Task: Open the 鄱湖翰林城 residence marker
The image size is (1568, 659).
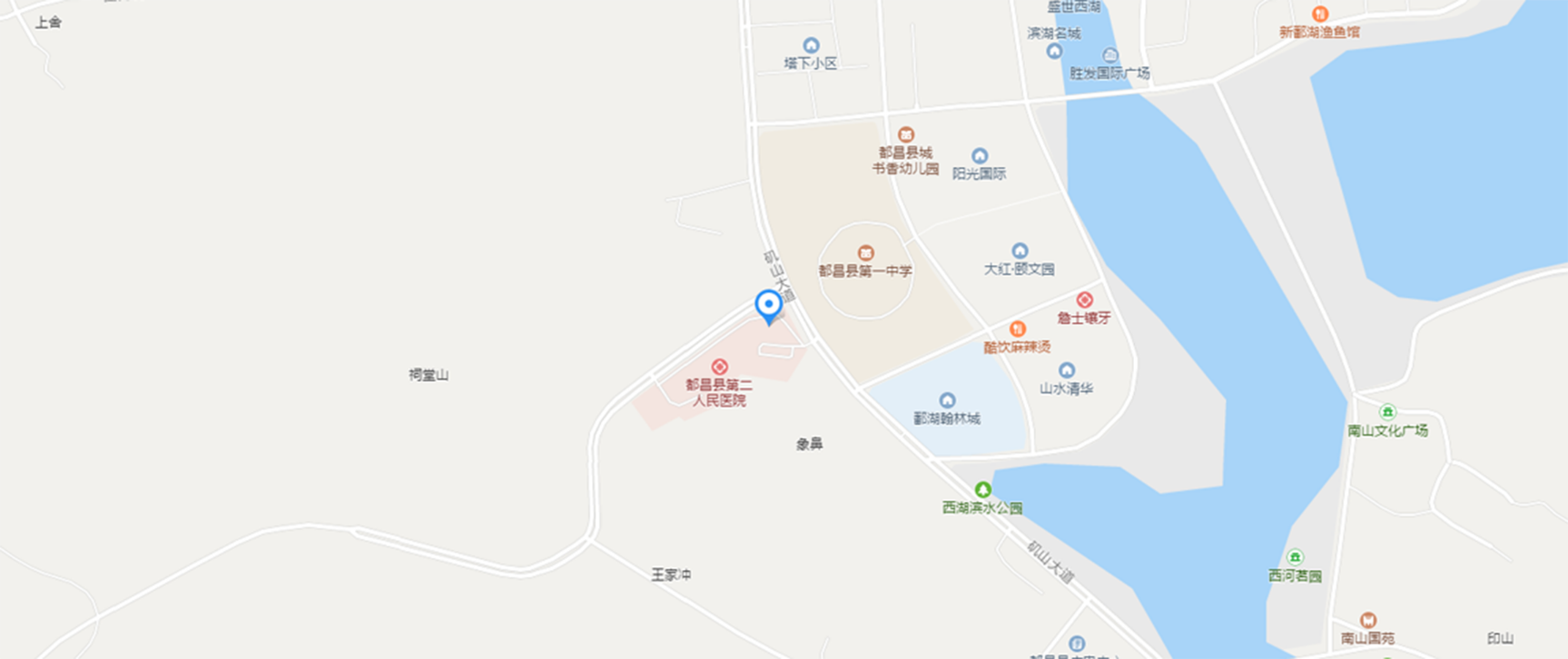Action: [x=947, y=400]
